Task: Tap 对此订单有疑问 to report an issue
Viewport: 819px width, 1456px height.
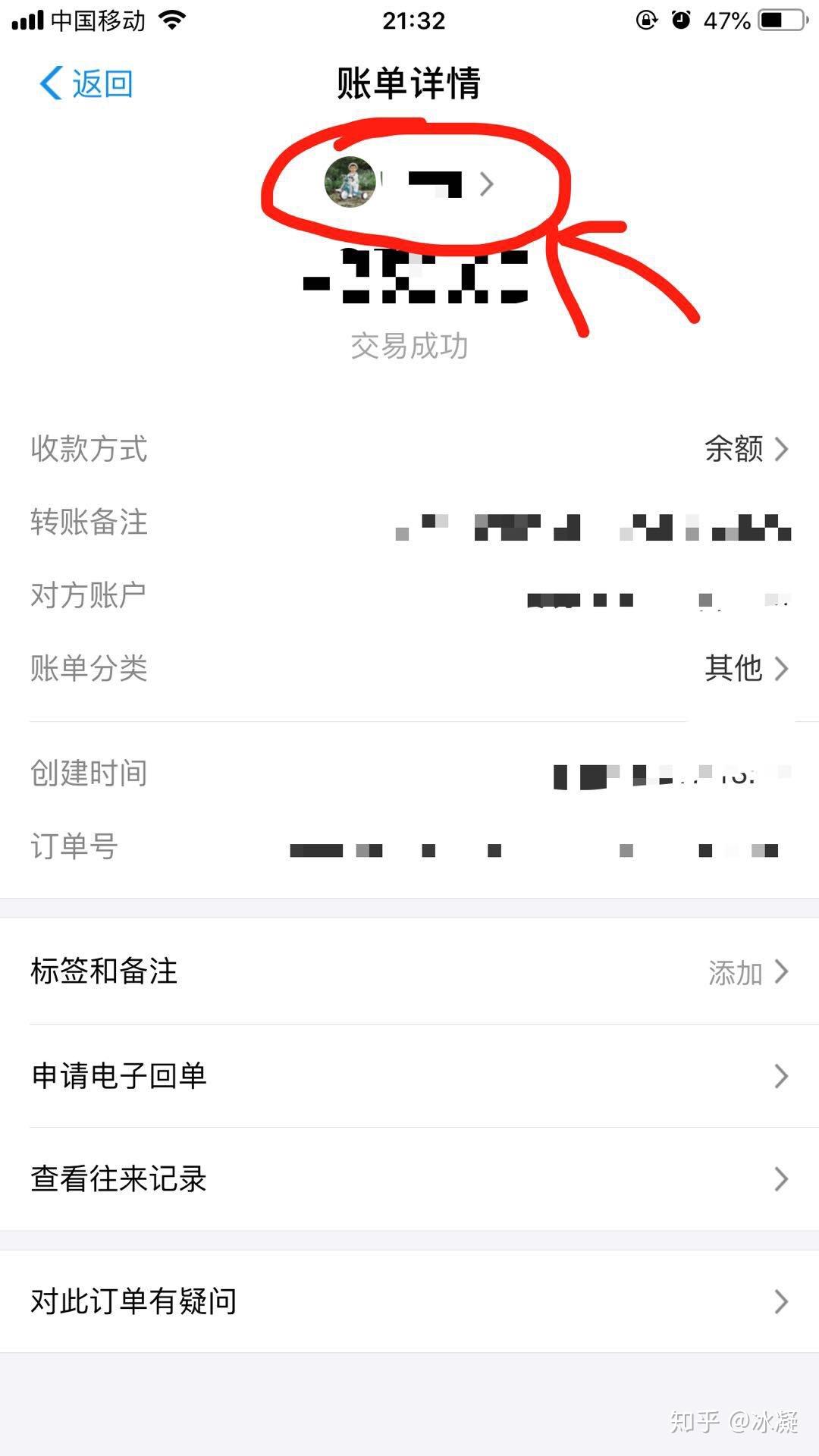Action: click(133, 1300)
